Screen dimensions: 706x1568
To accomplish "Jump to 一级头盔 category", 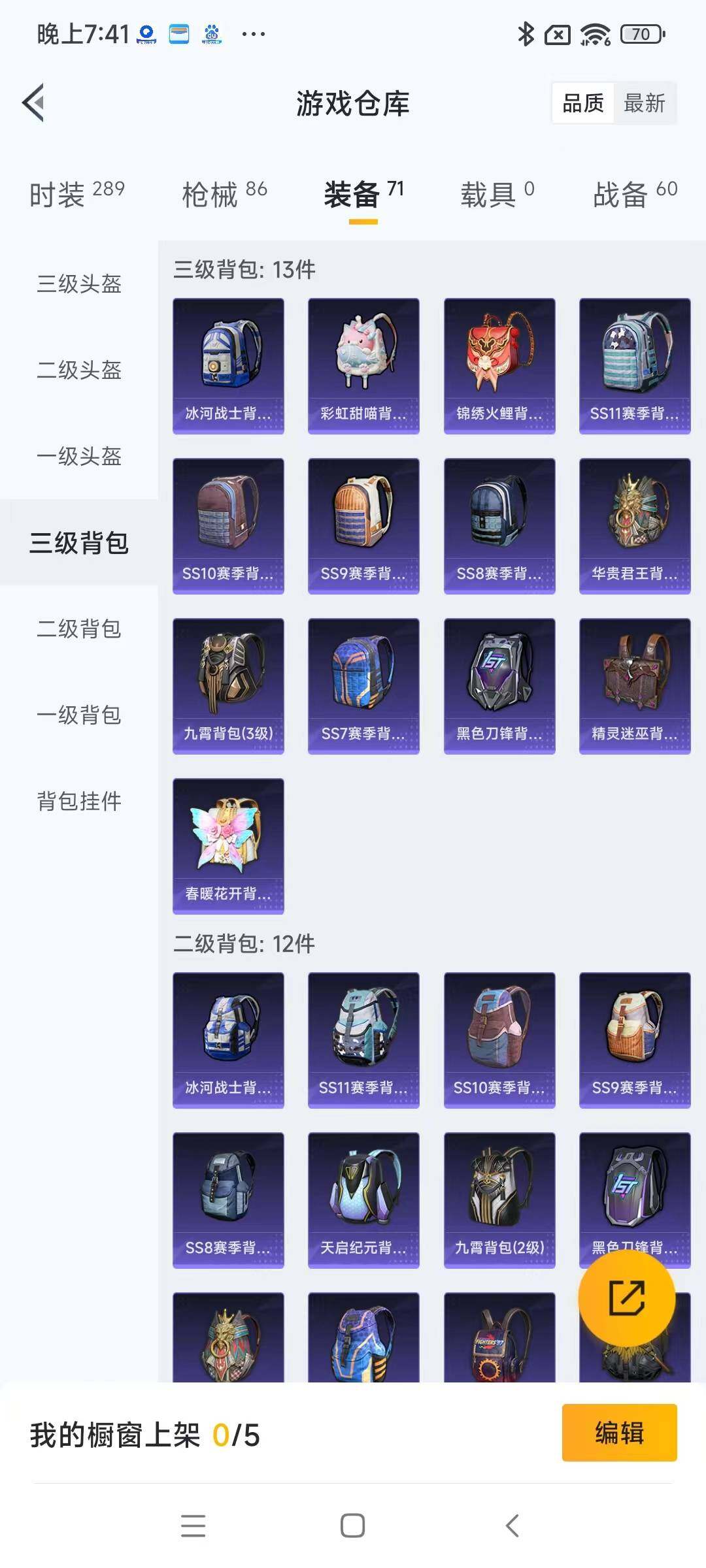I will [79, 456].
